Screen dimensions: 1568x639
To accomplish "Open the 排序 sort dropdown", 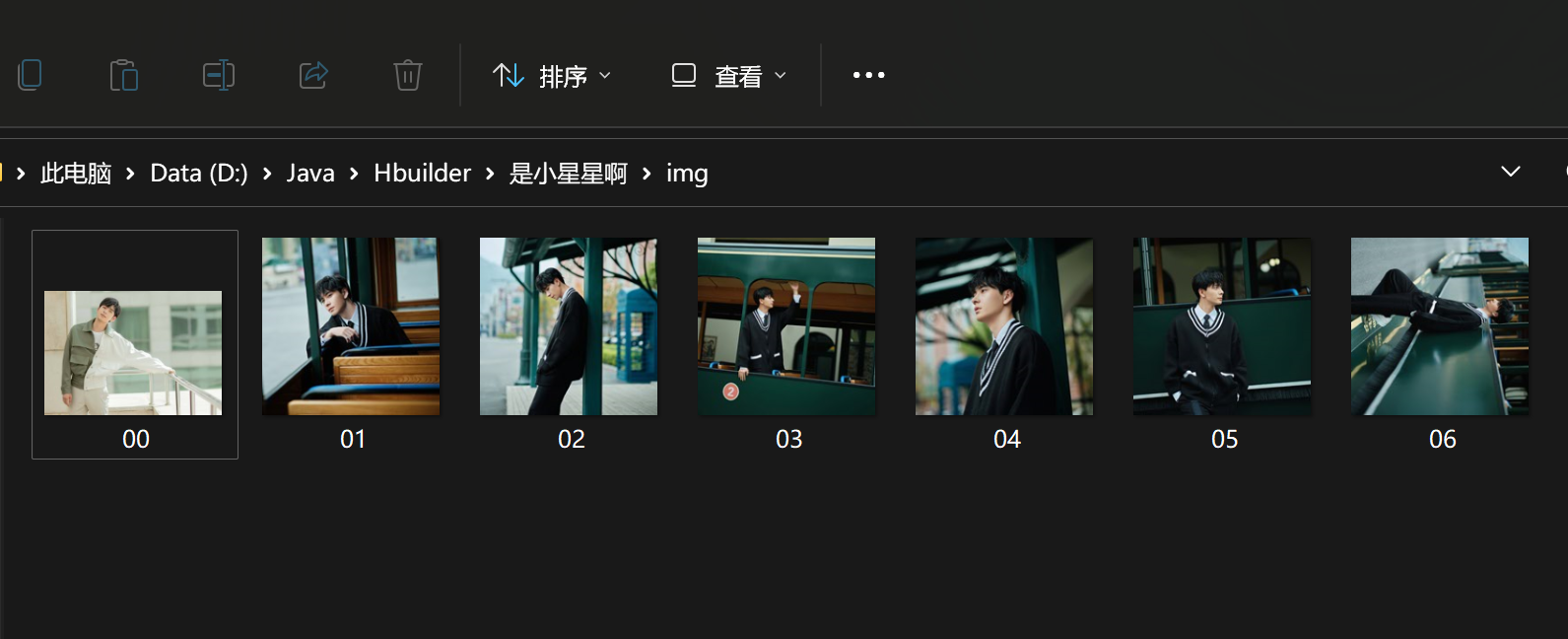I will click(x=552, y=76).
